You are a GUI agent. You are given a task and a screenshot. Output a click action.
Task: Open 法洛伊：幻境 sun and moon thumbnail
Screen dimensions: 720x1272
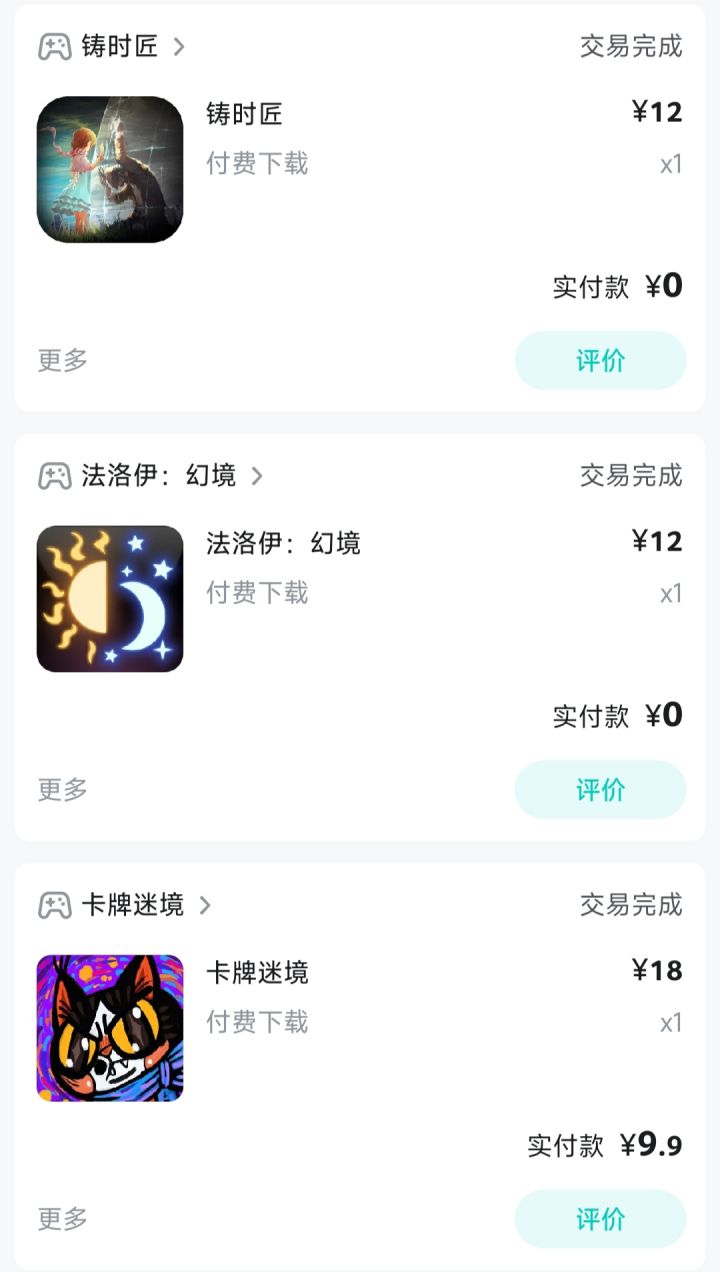tap(110, 598)
